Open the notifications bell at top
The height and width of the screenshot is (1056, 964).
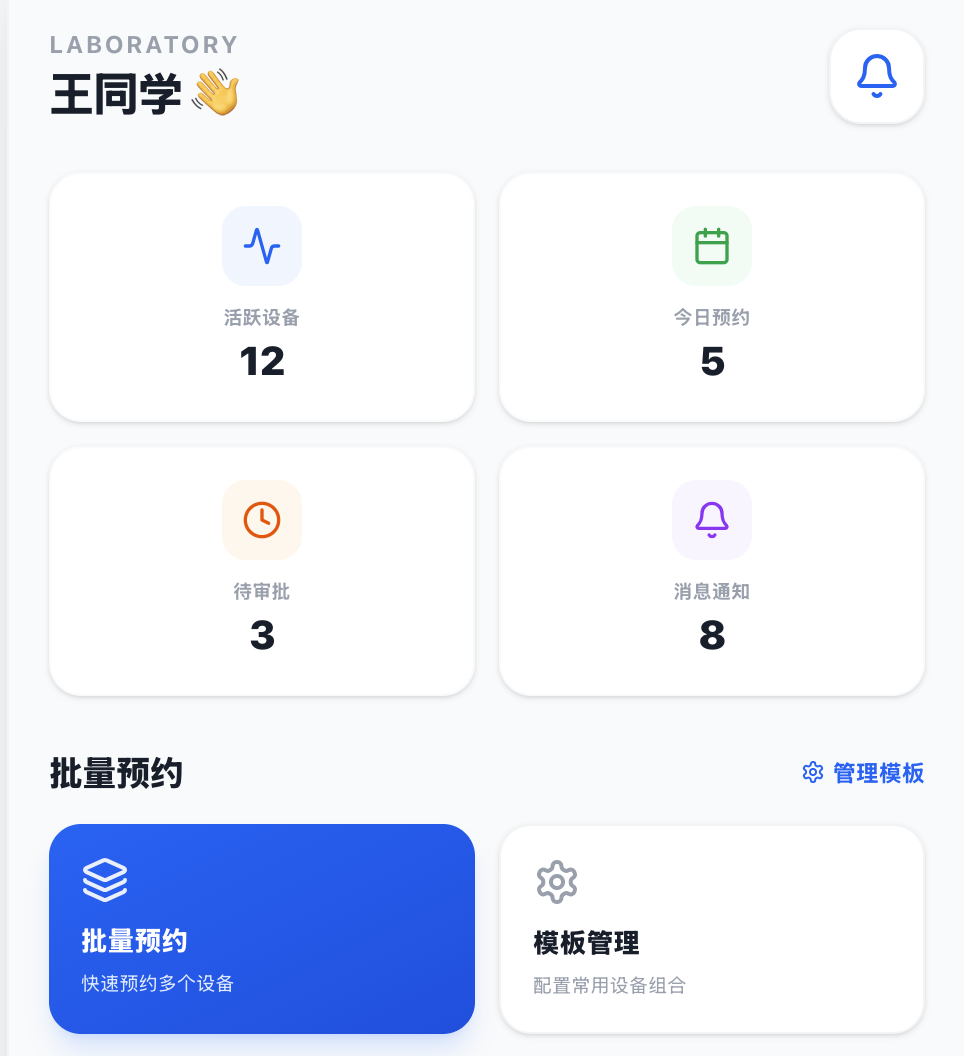876,77
